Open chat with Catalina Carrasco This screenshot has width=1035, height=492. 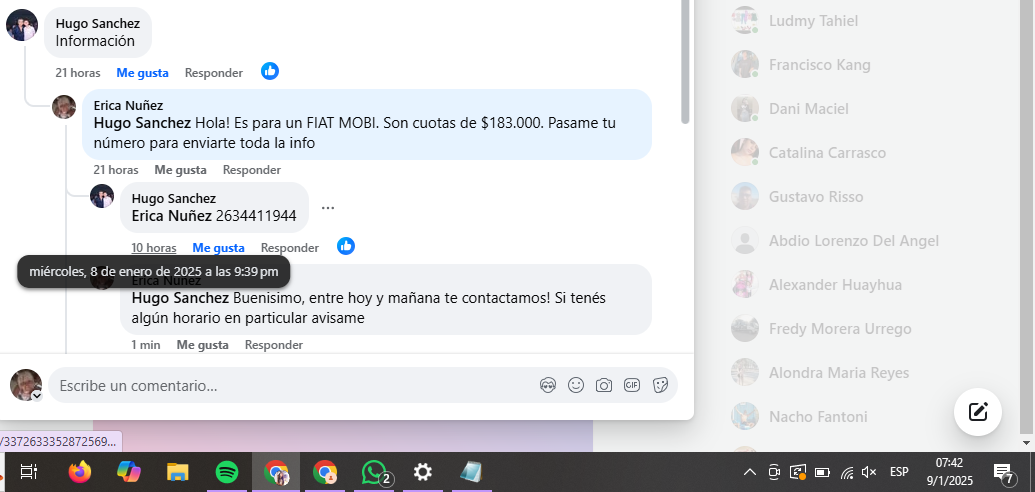pos(827,153)
